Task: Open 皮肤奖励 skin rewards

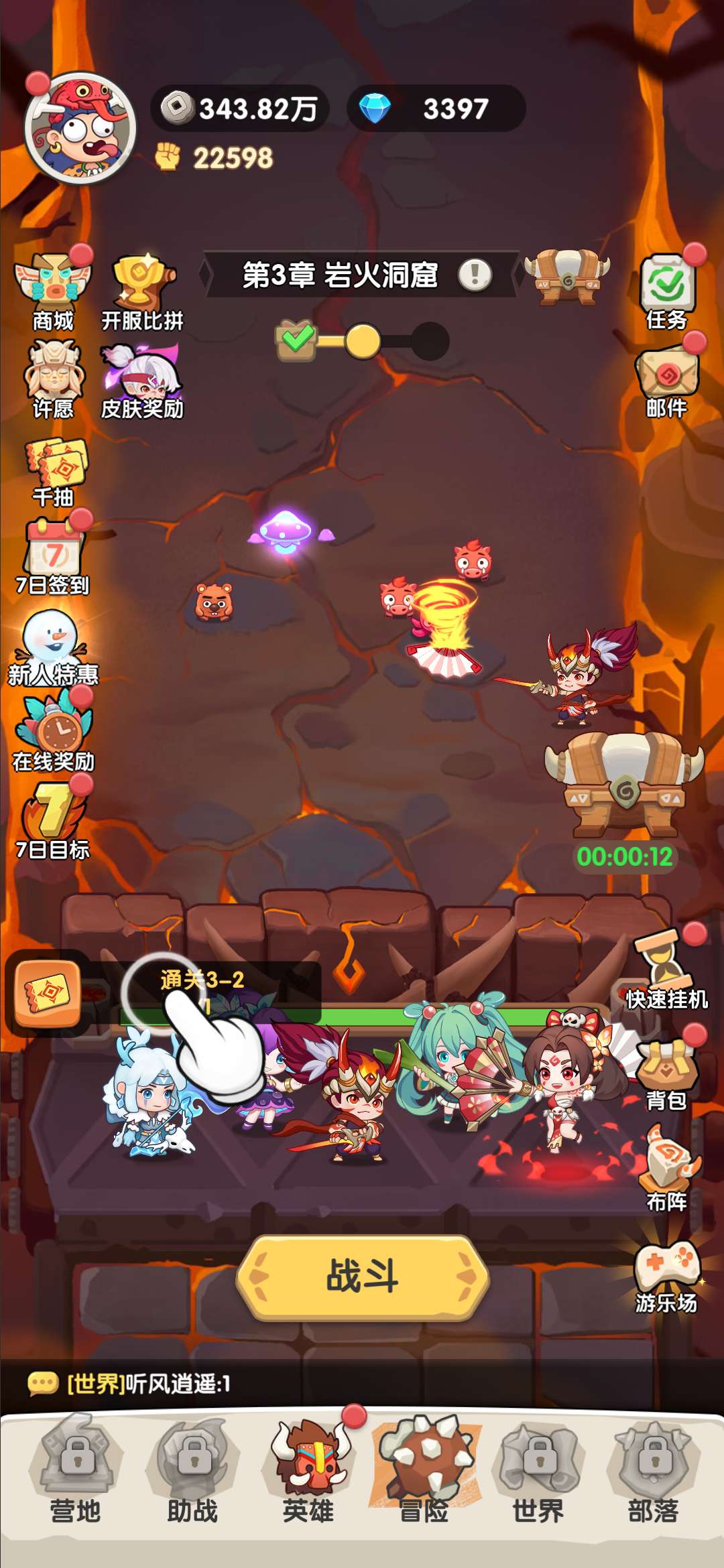Action: [x=141, y=377]
